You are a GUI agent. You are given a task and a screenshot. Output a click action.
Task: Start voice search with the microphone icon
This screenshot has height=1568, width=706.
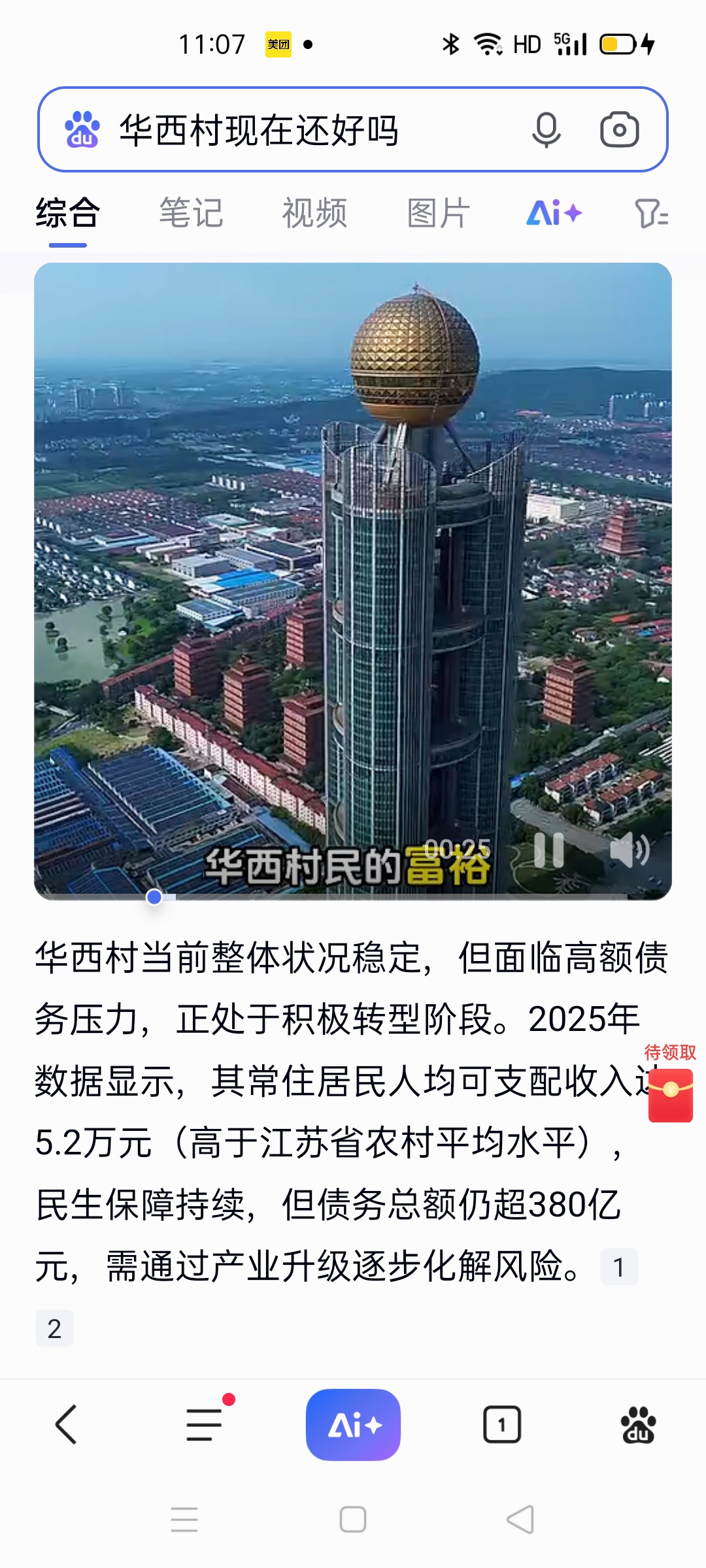tap(546, 129)
